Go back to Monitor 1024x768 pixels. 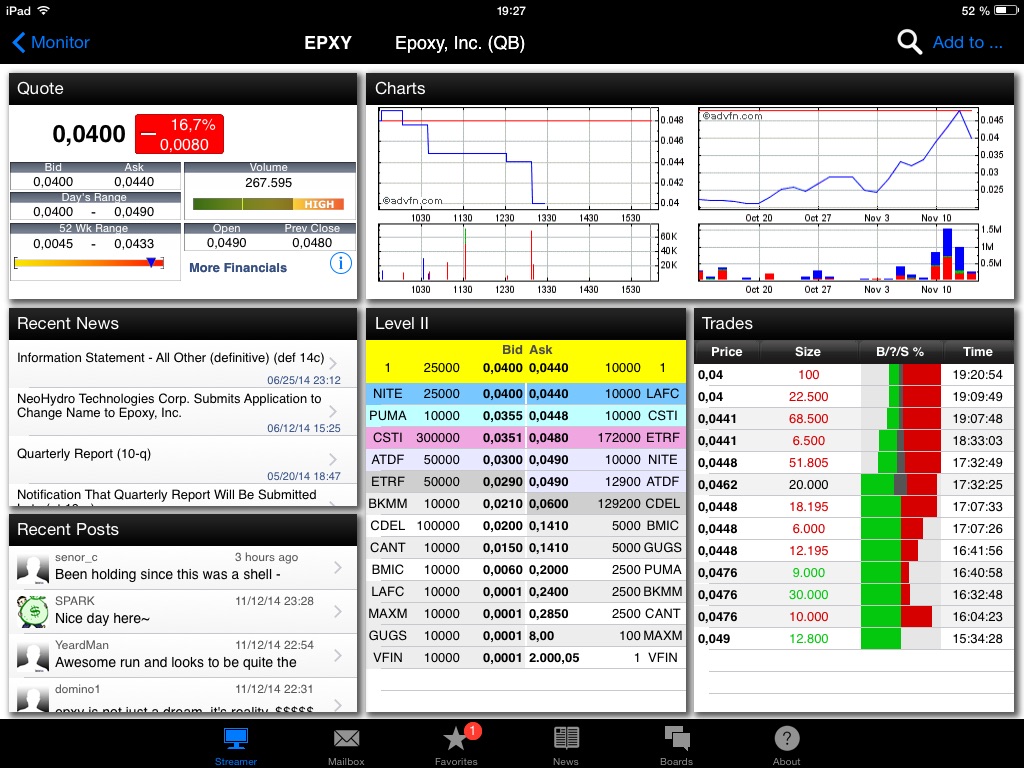click(x=50, y=42)
